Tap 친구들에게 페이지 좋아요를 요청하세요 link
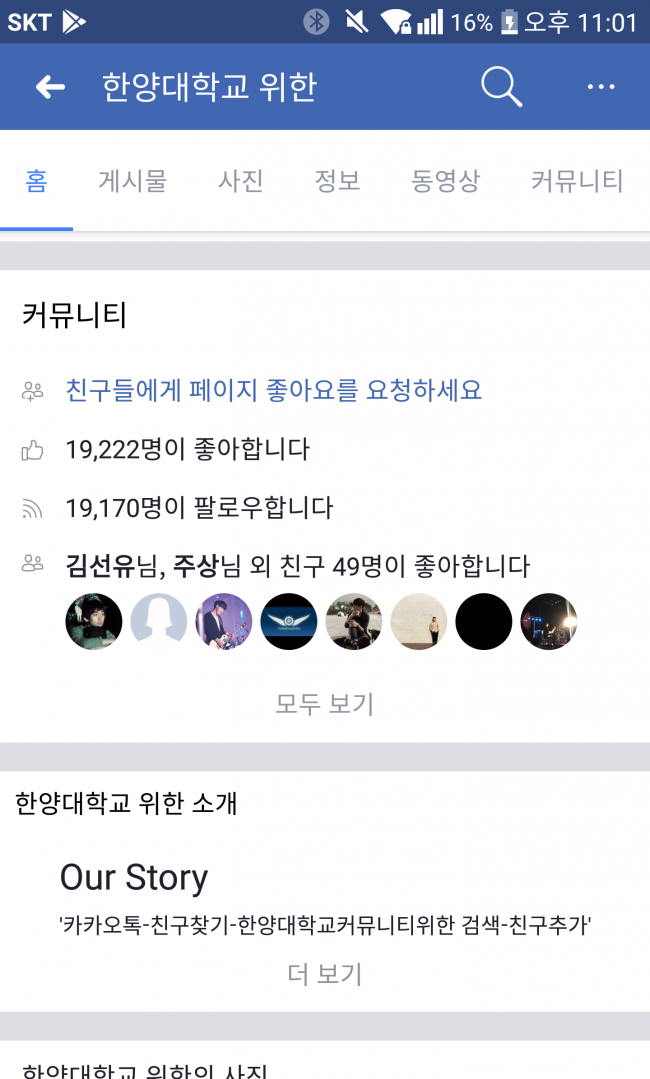This screenshot has height=1079, width=650. [274, 390]
